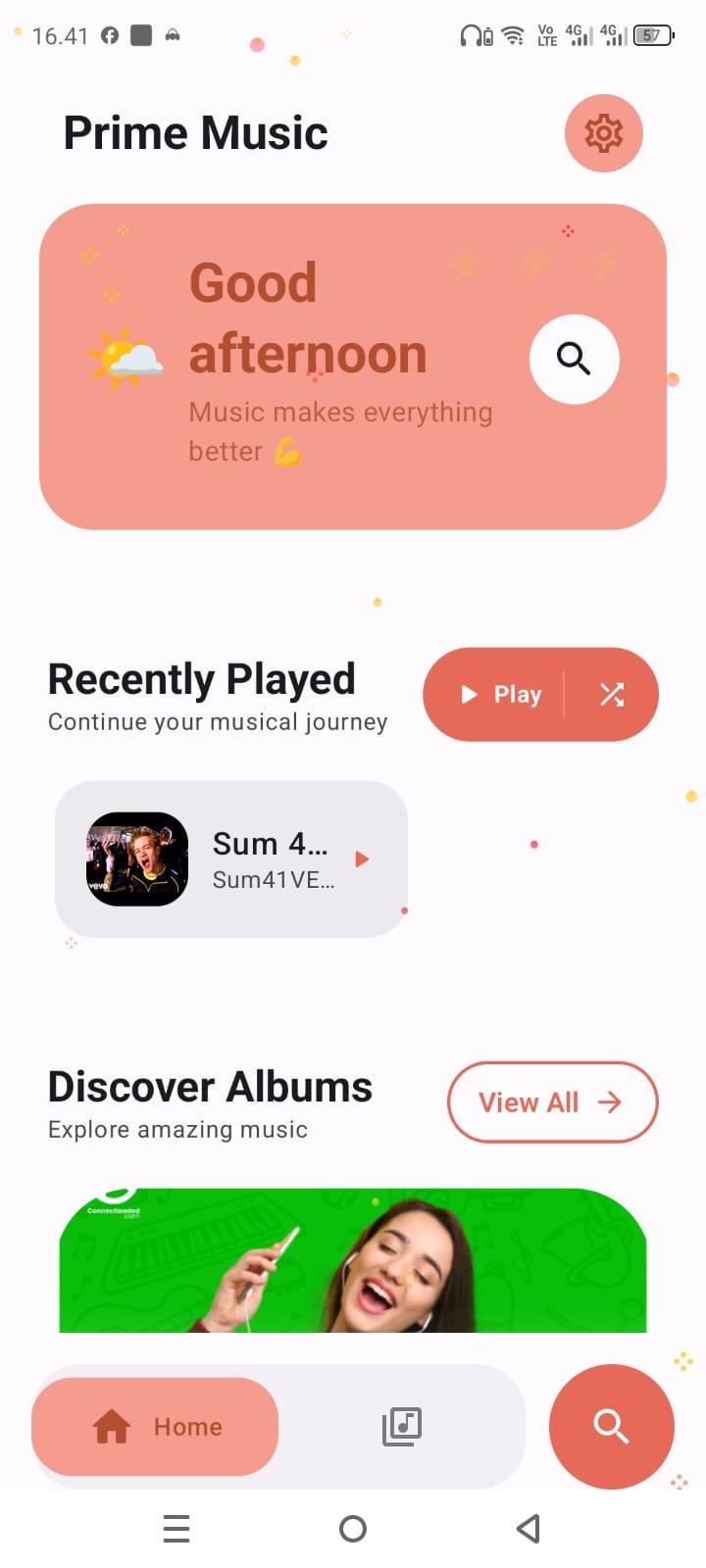Image resolution: width=706 pixels, height=1568 pixels.
Task: Switch to the music library tab
Action: [x=401, y=1427]
